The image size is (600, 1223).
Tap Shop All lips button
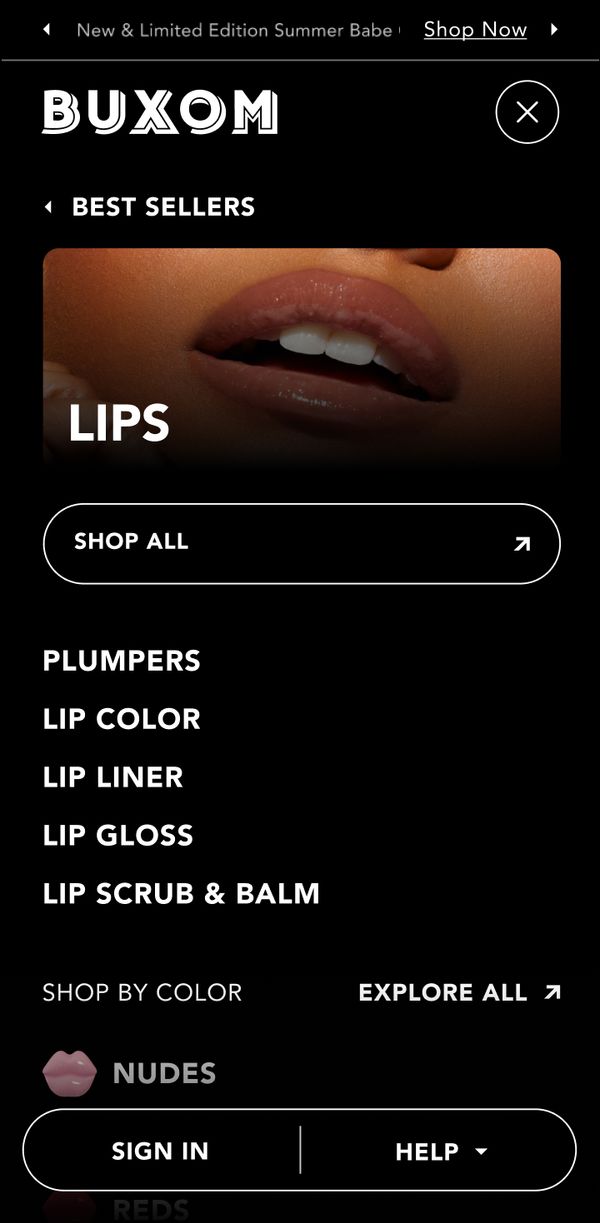pyautogui.click(x=301, y=543)
